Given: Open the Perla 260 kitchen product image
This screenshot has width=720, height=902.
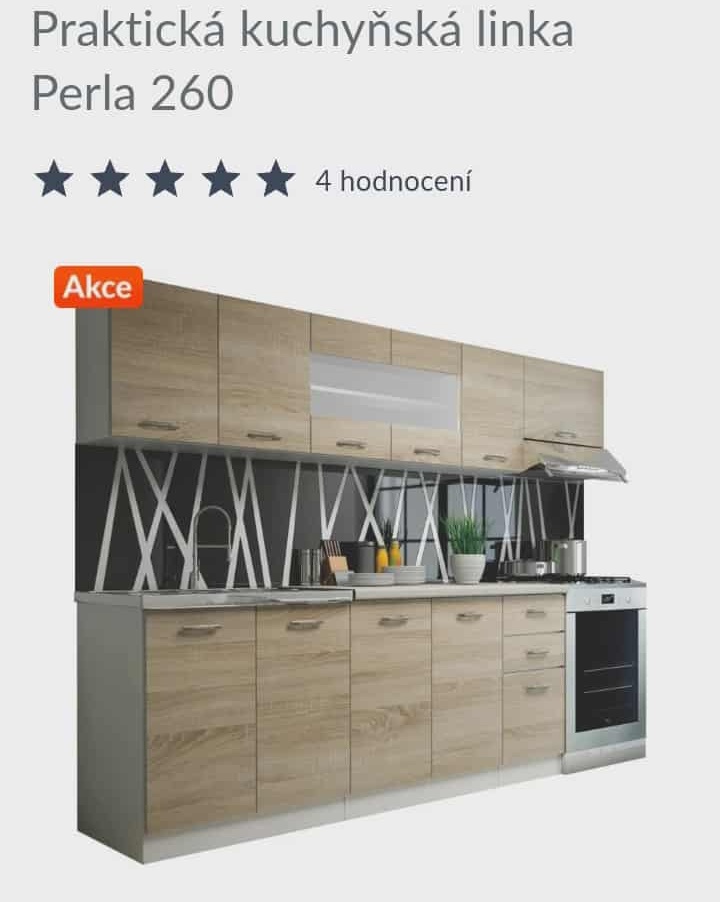Looking at the screenshot, I should click(360, 570).
